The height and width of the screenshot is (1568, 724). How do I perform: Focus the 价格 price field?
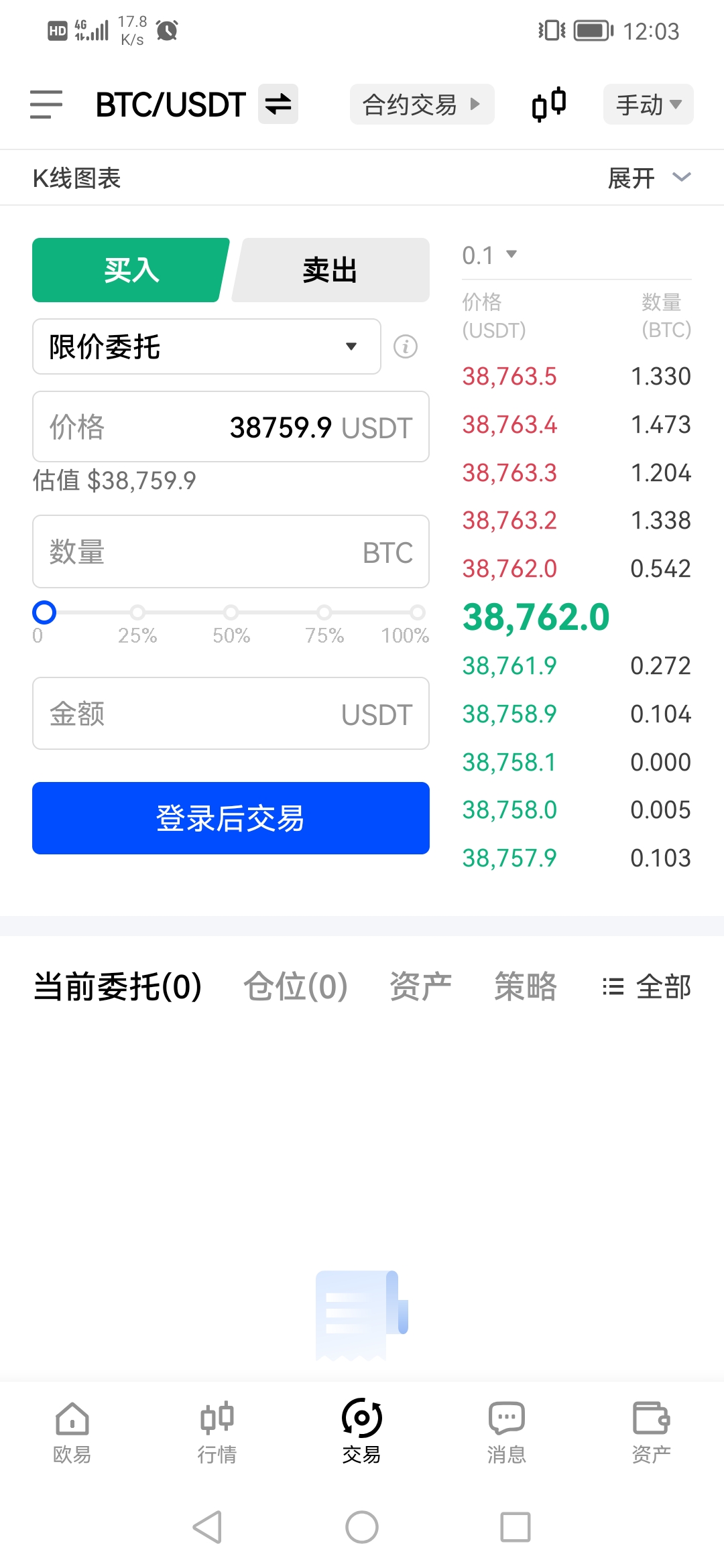point(231,427)
